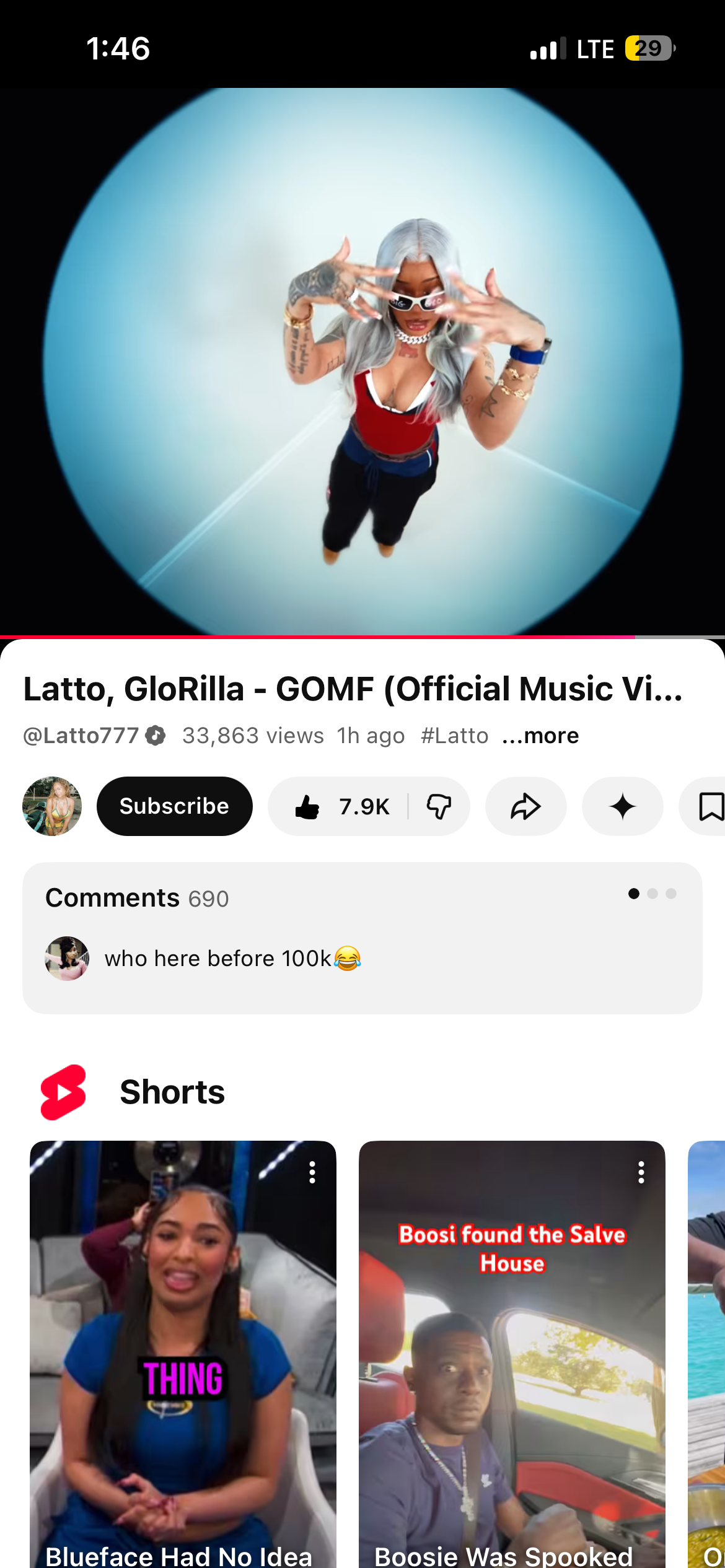Share this video

pos(525,806)
